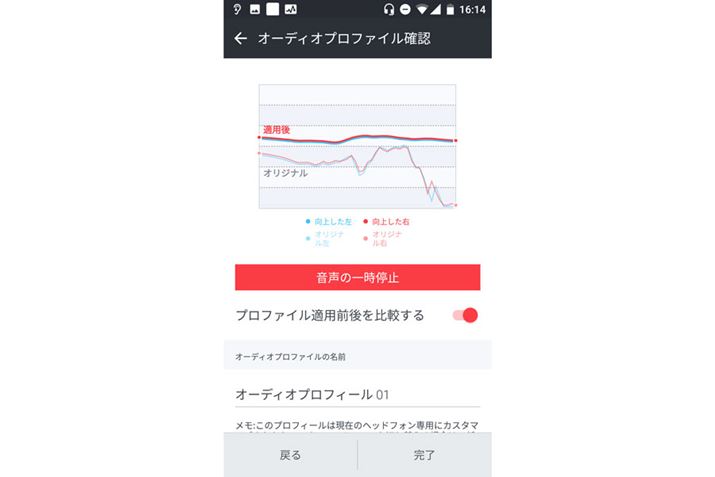
Task: Go back using the app bar arrow
Action: tap(240, 39)
